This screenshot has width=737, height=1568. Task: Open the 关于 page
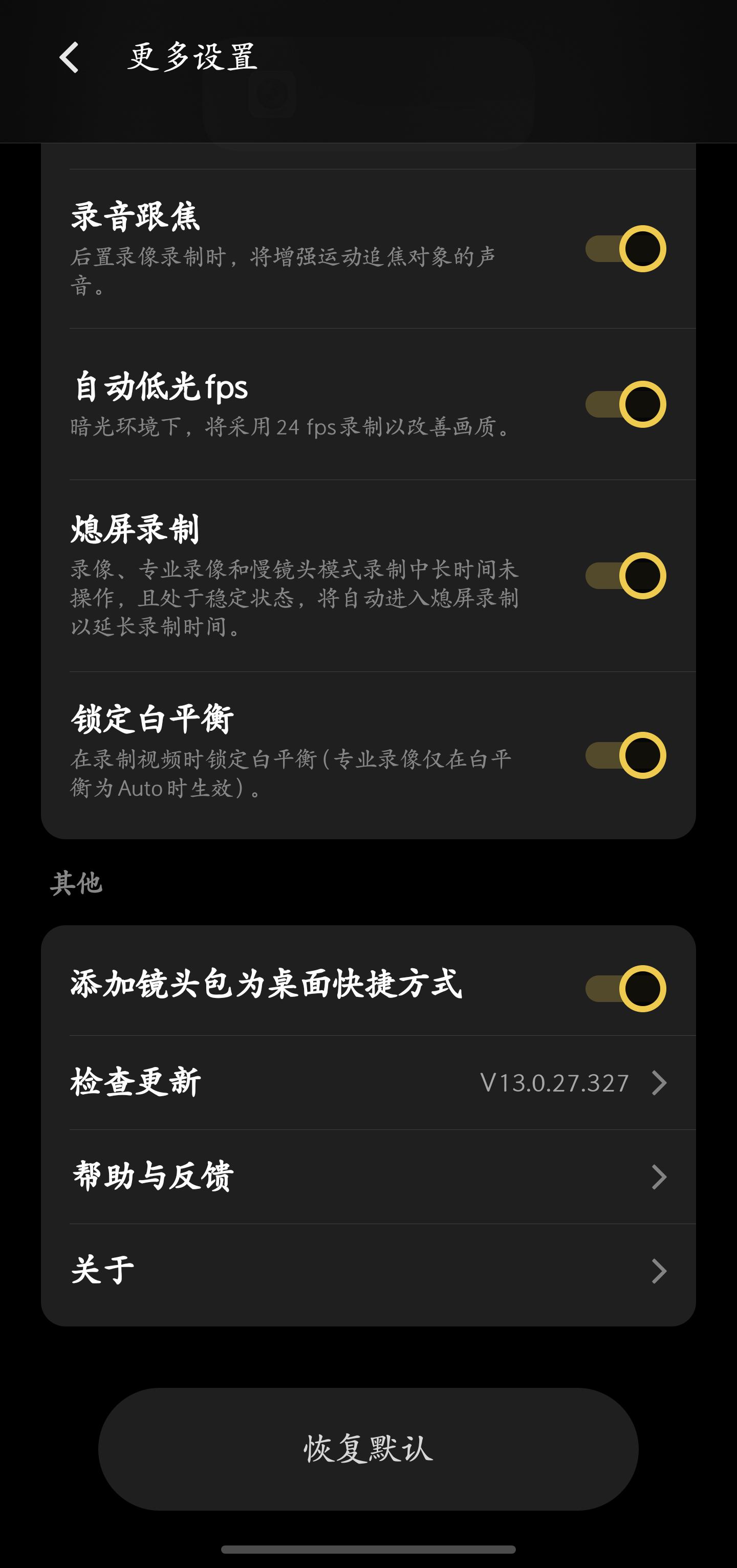[368, 1271]
